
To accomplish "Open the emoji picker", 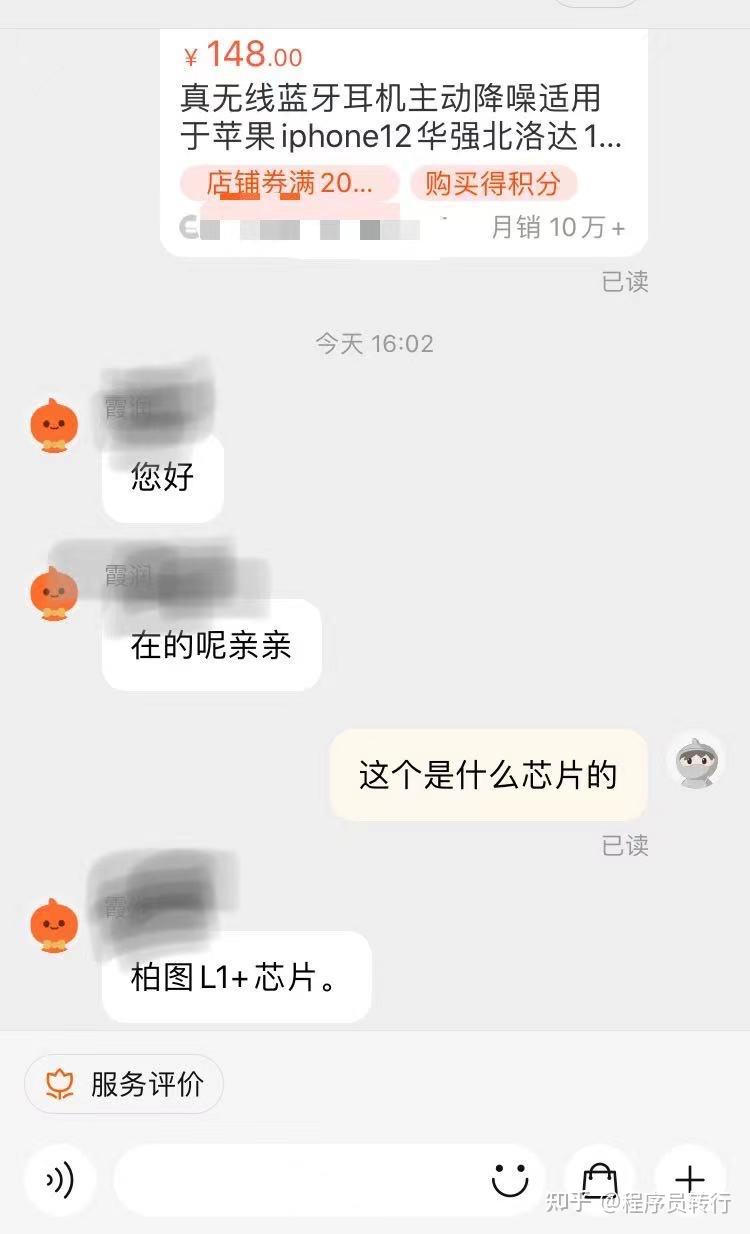I will 510,1181.
